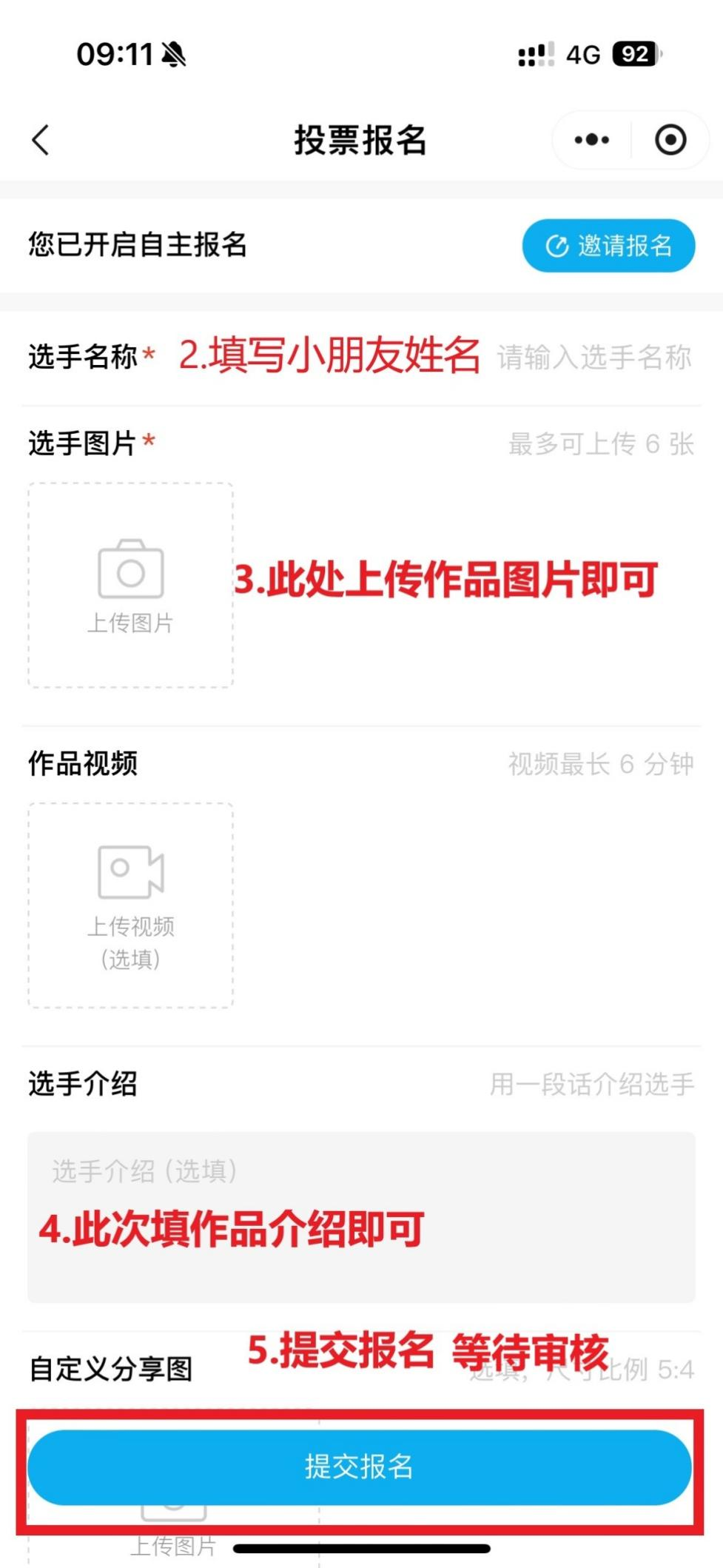This screenshot has height=1568, width=723.
Task: Close the mini-program via the circle icon
Action: (x=670, y=140)
